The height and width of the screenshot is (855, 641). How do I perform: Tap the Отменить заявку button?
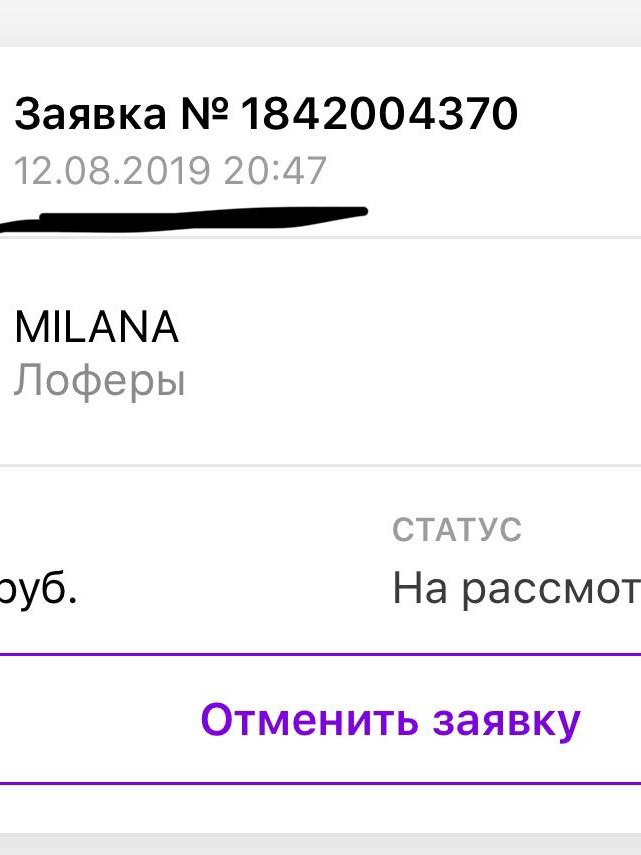coord(390,719)
